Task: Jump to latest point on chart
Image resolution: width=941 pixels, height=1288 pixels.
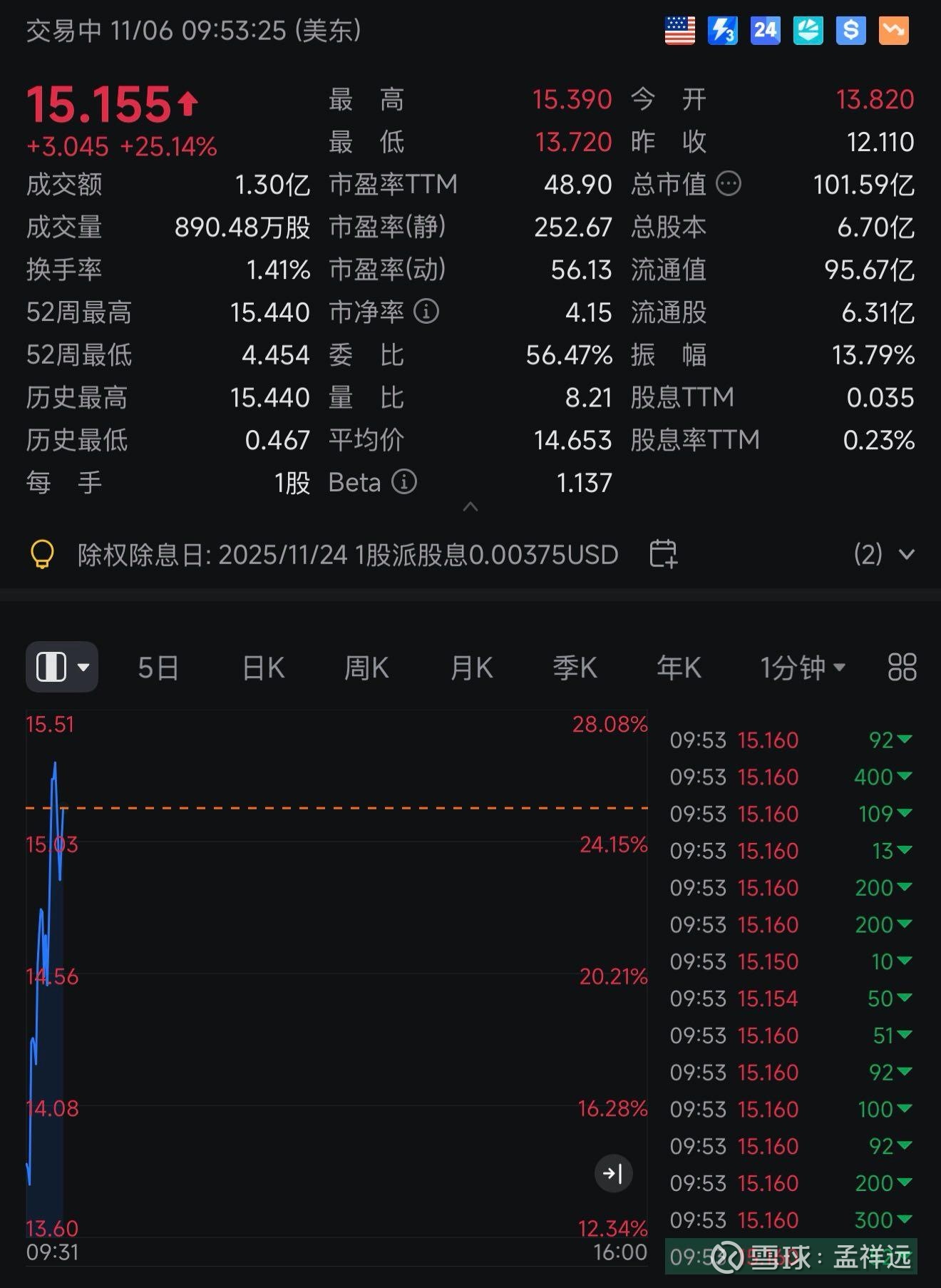Action: pos(613,1173)
